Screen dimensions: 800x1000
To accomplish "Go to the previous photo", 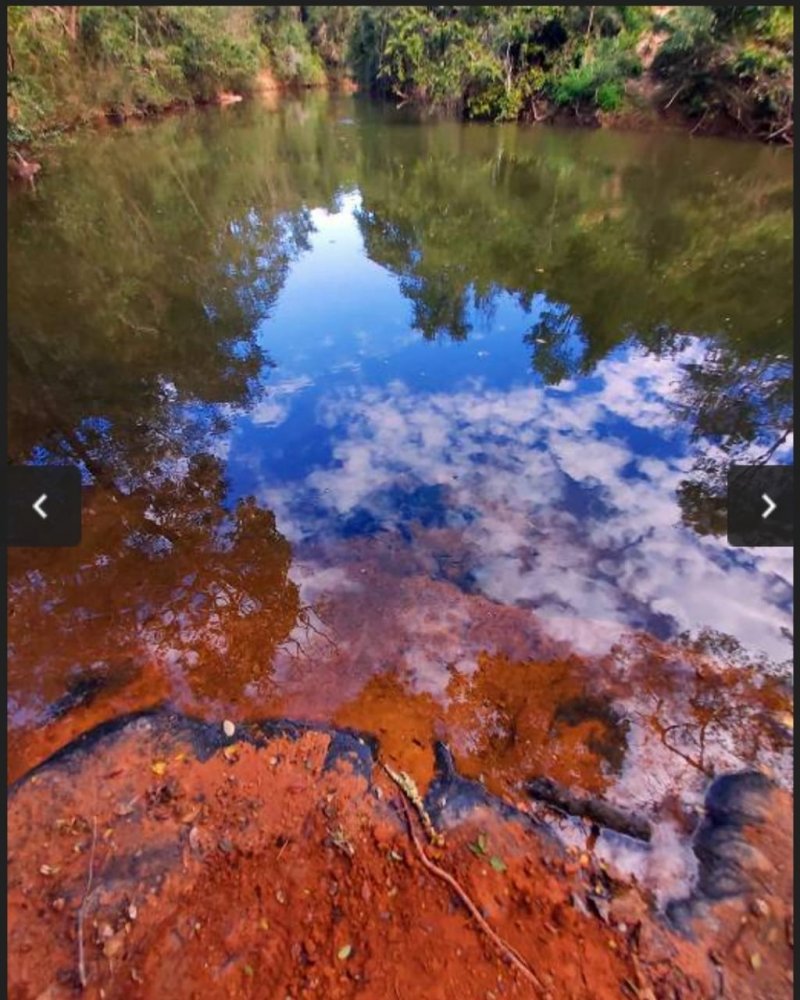I will (x=41, y=506).
